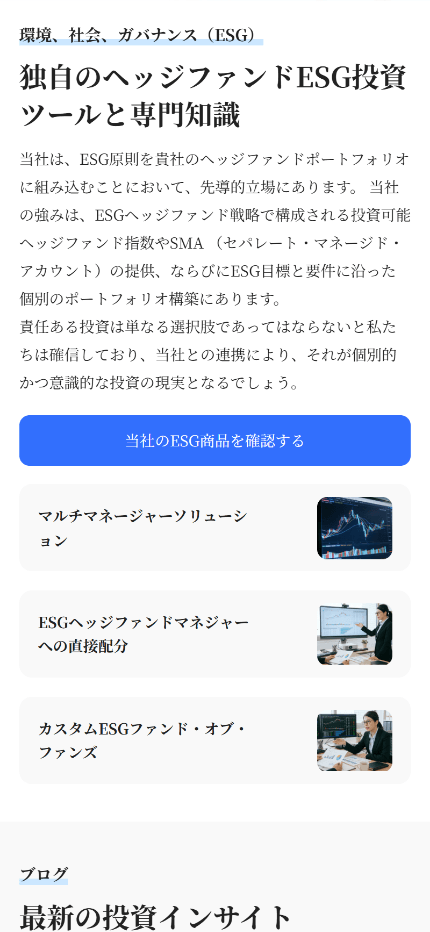This screenshot has width=430, height=932.
Task: Select the カスタムESGファンド・オブ・ファンズ card
Action: (215, 741)
